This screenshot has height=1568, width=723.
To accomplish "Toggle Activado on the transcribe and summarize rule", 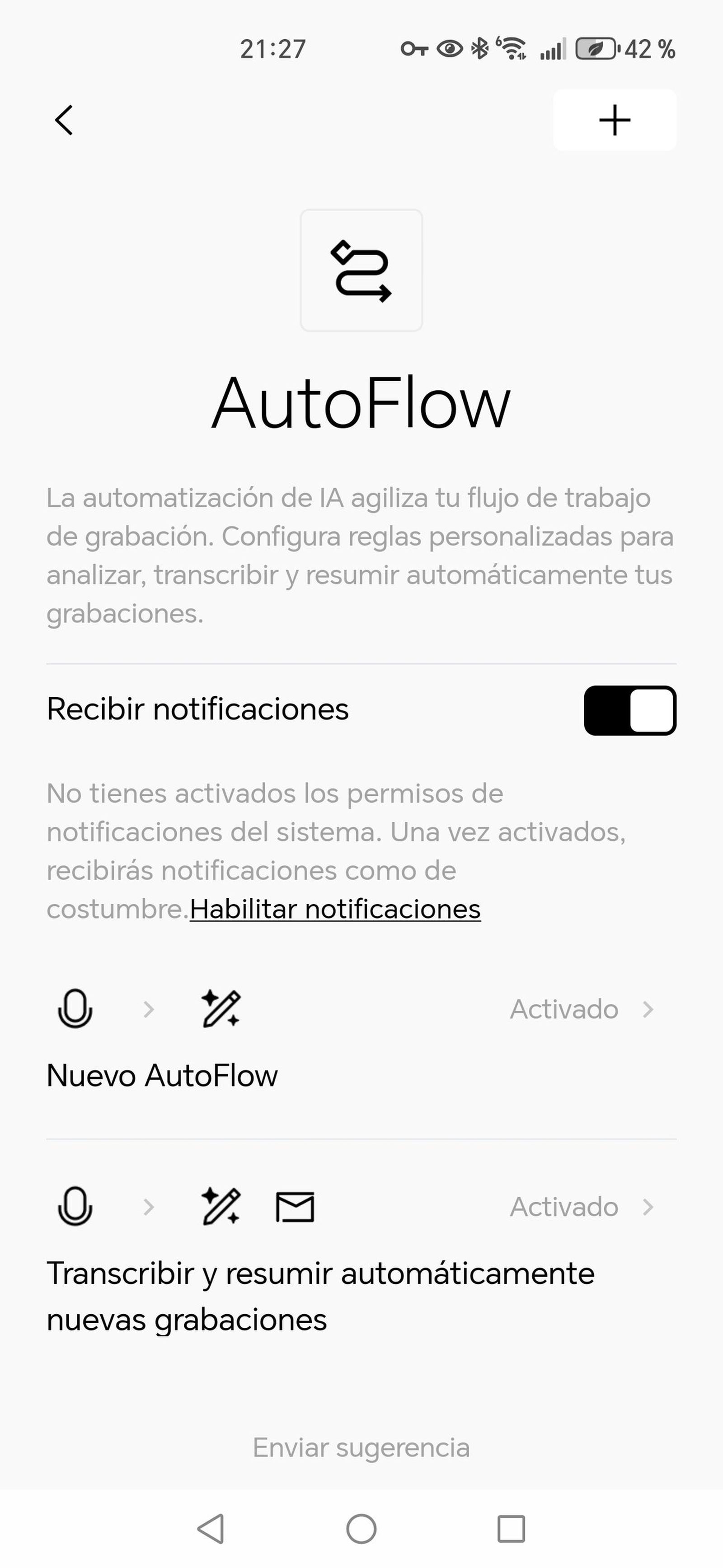I will [x=565, y=1207].
